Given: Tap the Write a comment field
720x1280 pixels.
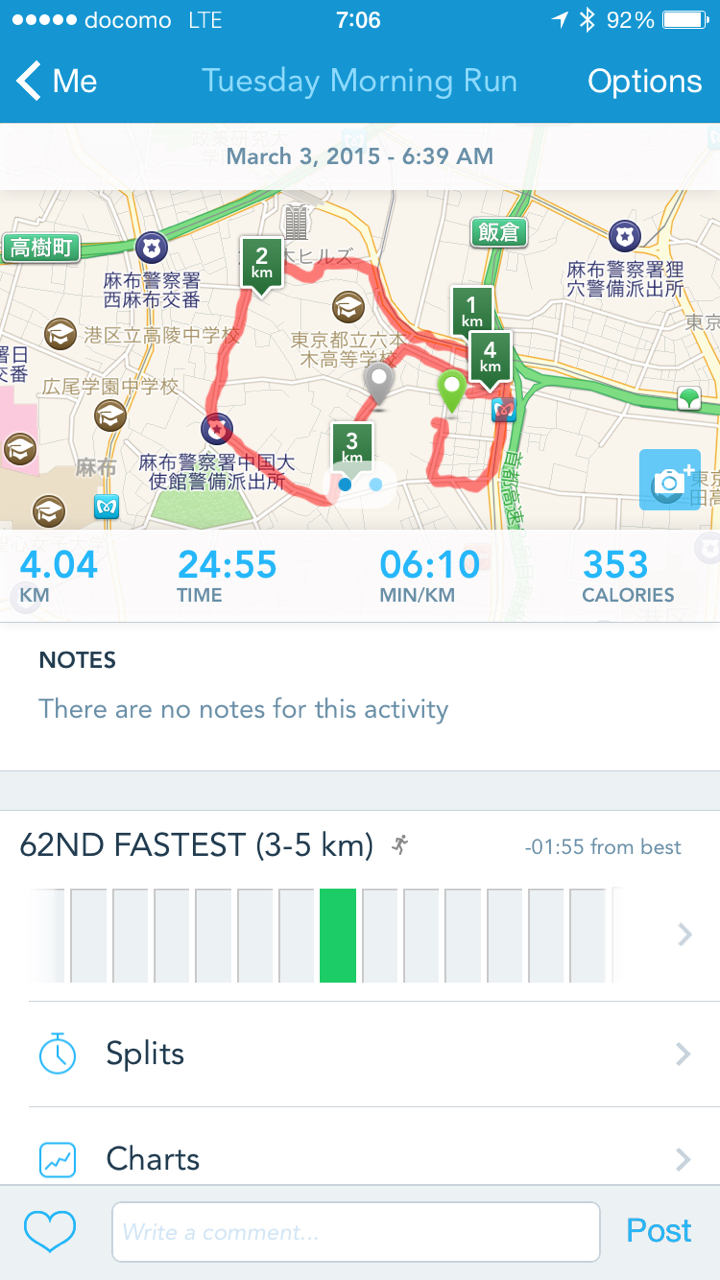Looking at the screenshot, I should click(x=355, y=1231).
